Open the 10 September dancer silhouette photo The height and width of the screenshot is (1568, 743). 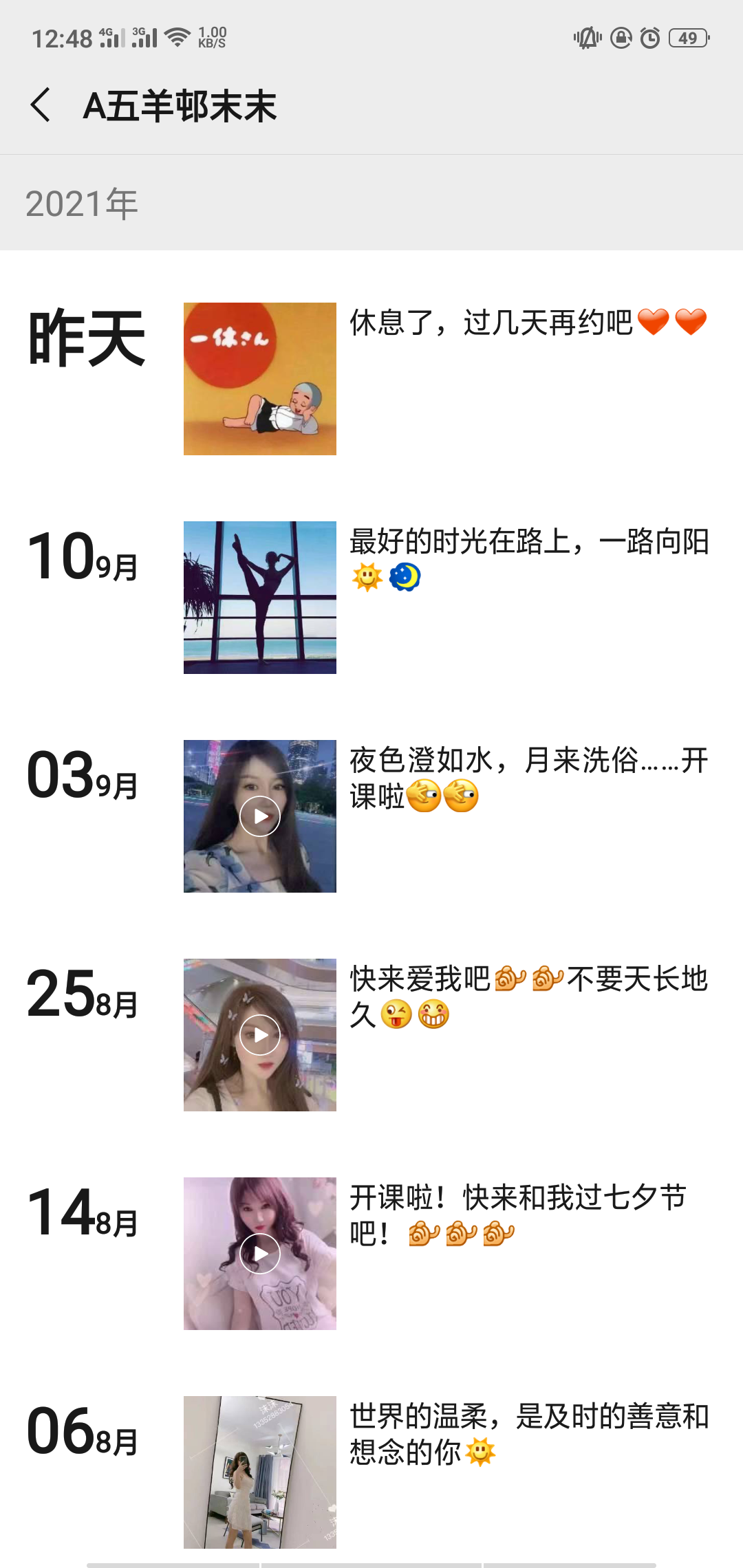click(x=259, y=598)
